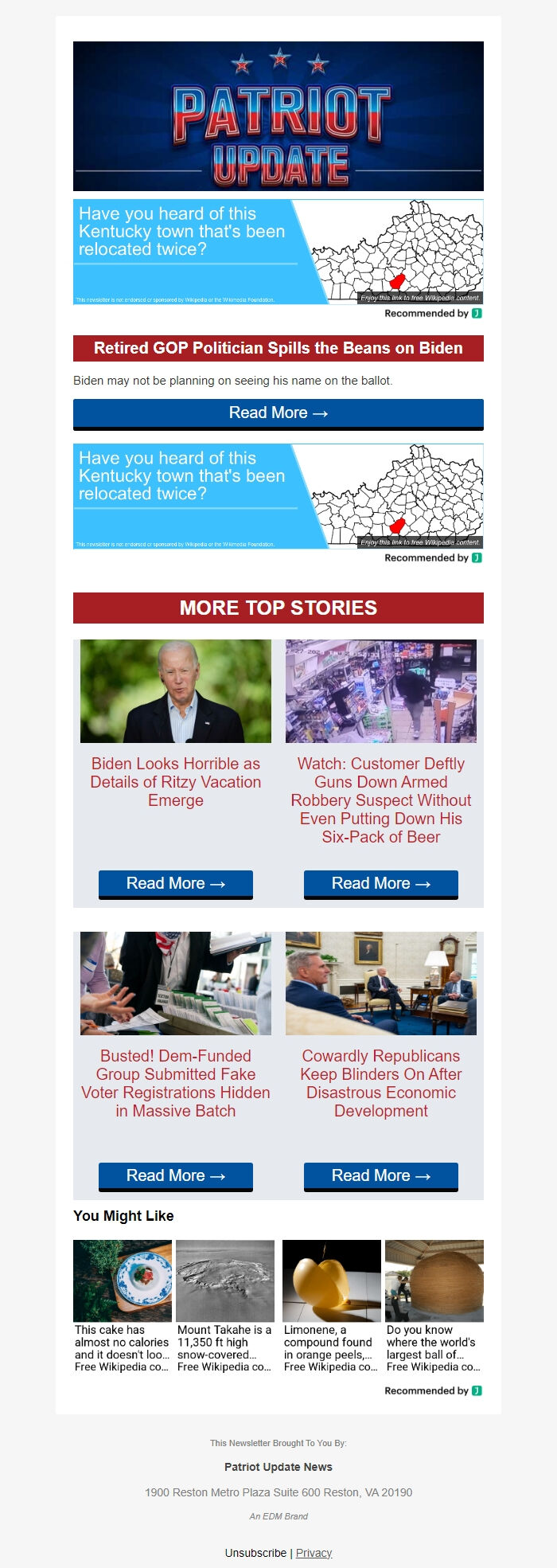557x1568 pixels.
Task: Read more about the armed robbery suspect story
Action: [380, 883]
